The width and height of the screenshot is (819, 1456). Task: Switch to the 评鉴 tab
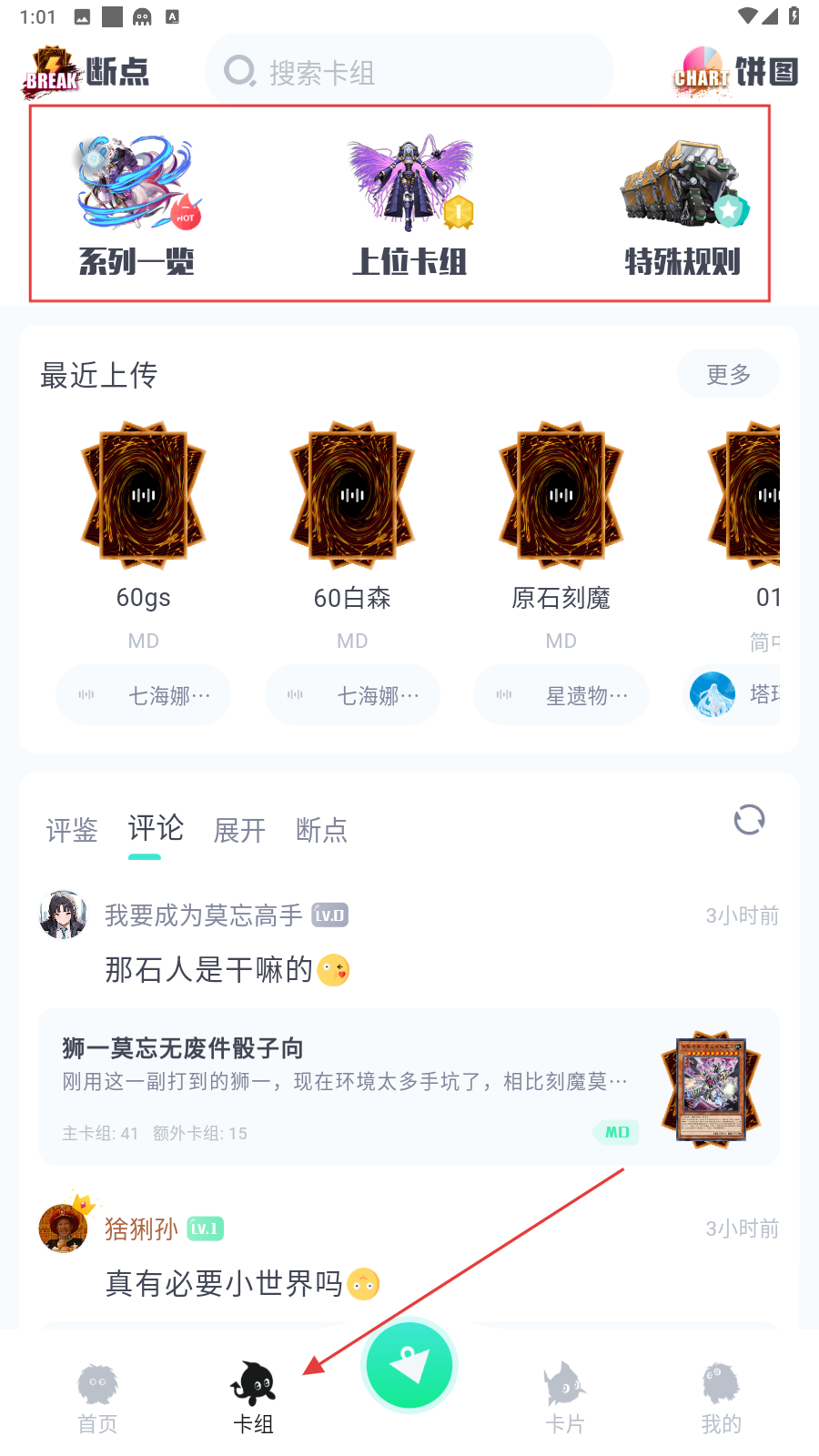click(x=72, y=830)
